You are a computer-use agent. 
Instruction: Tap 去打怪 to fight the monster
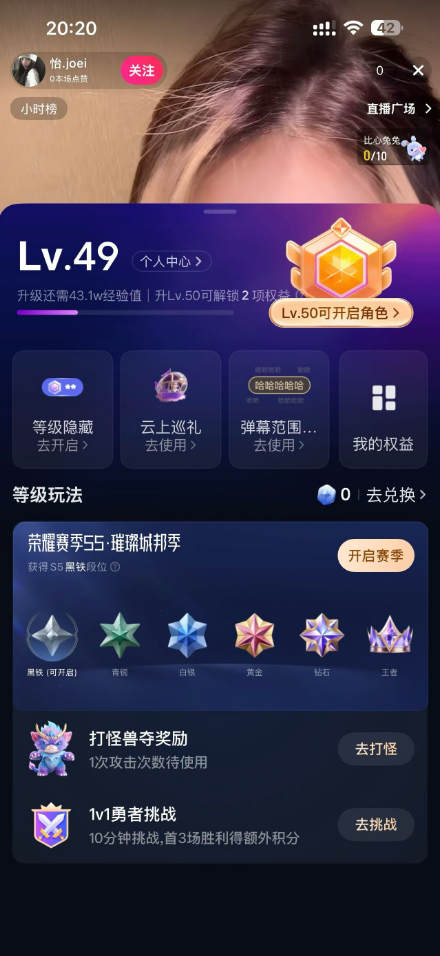376,749
